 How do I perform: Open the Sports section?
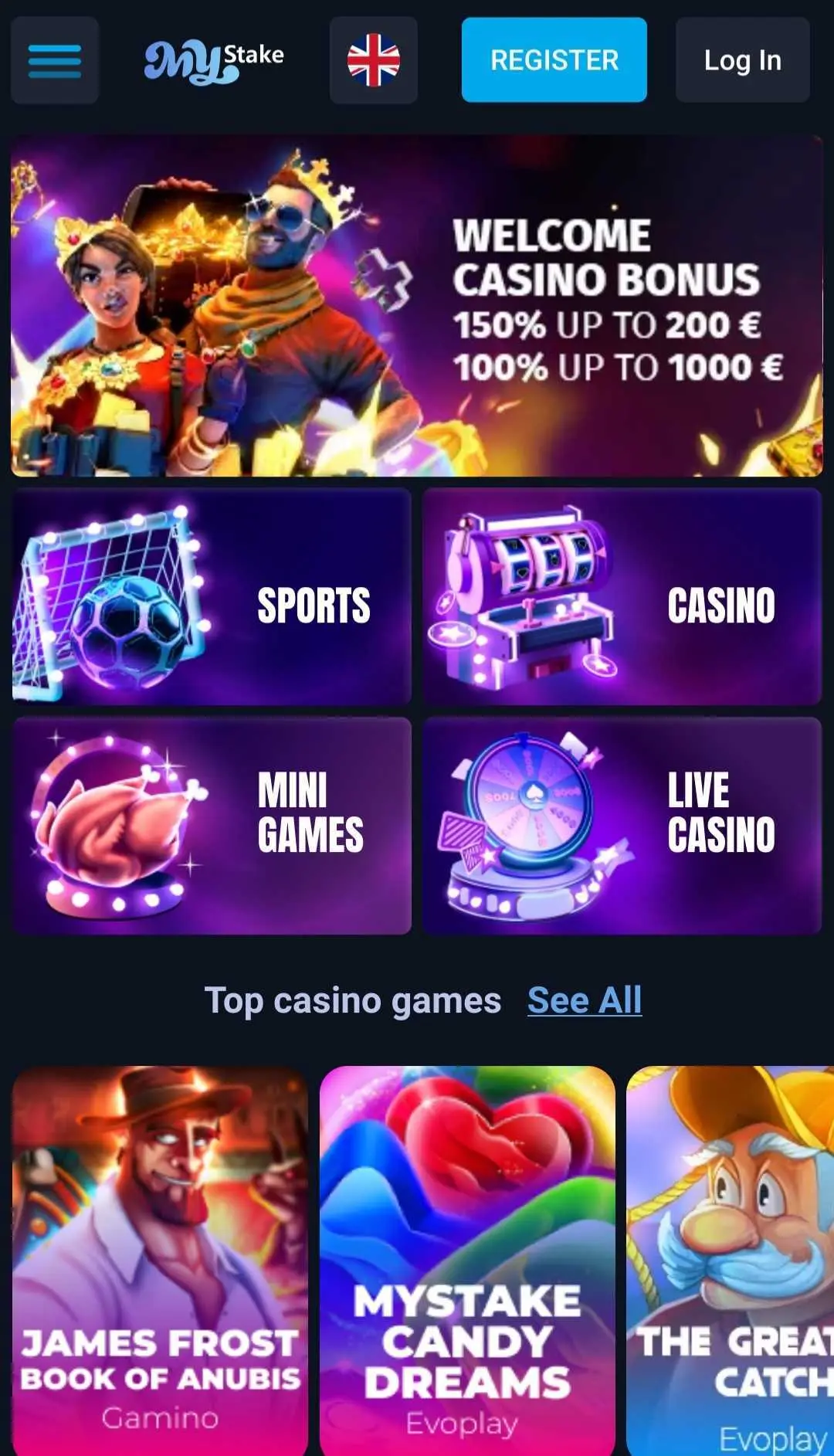coord(212,596)
